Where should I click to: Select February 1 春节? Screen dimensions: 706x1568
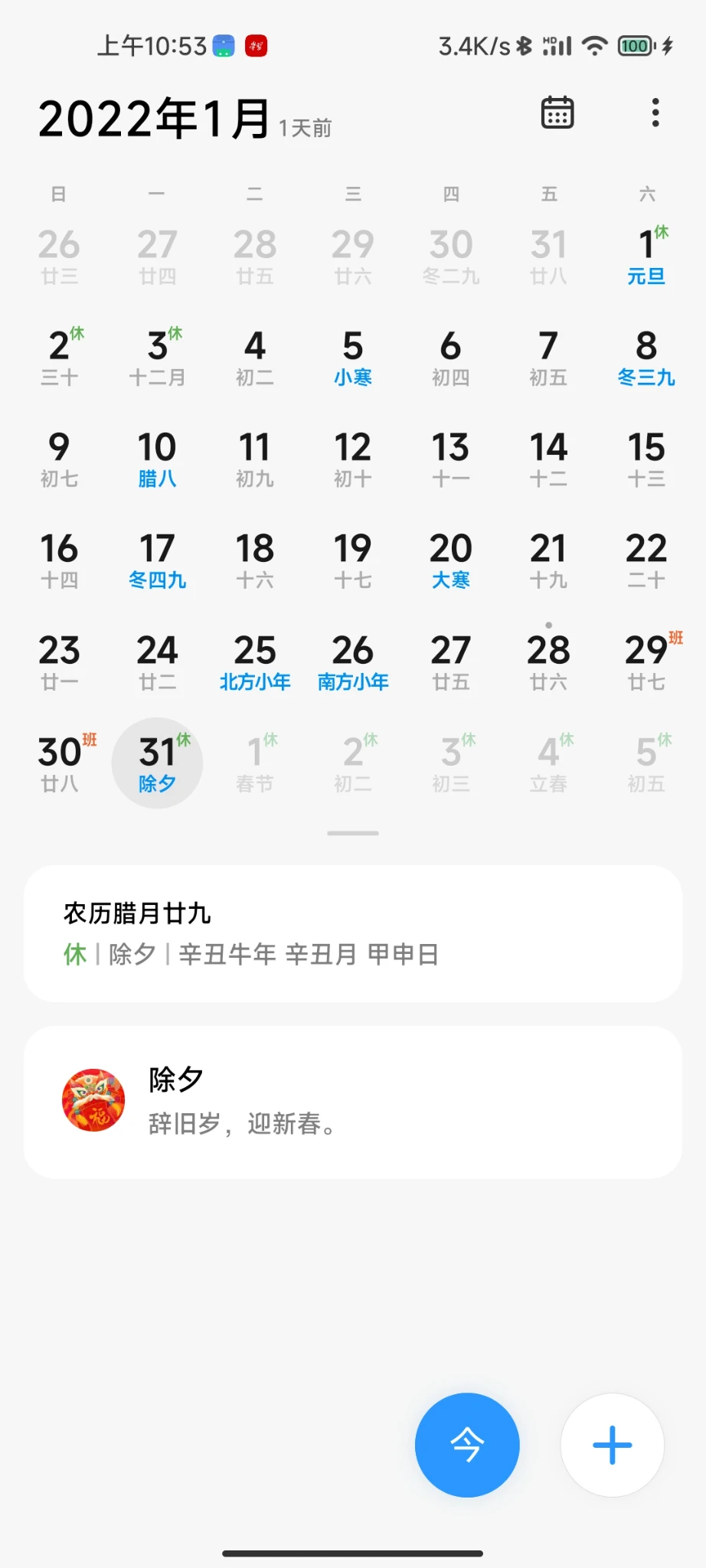coord(255,763)
